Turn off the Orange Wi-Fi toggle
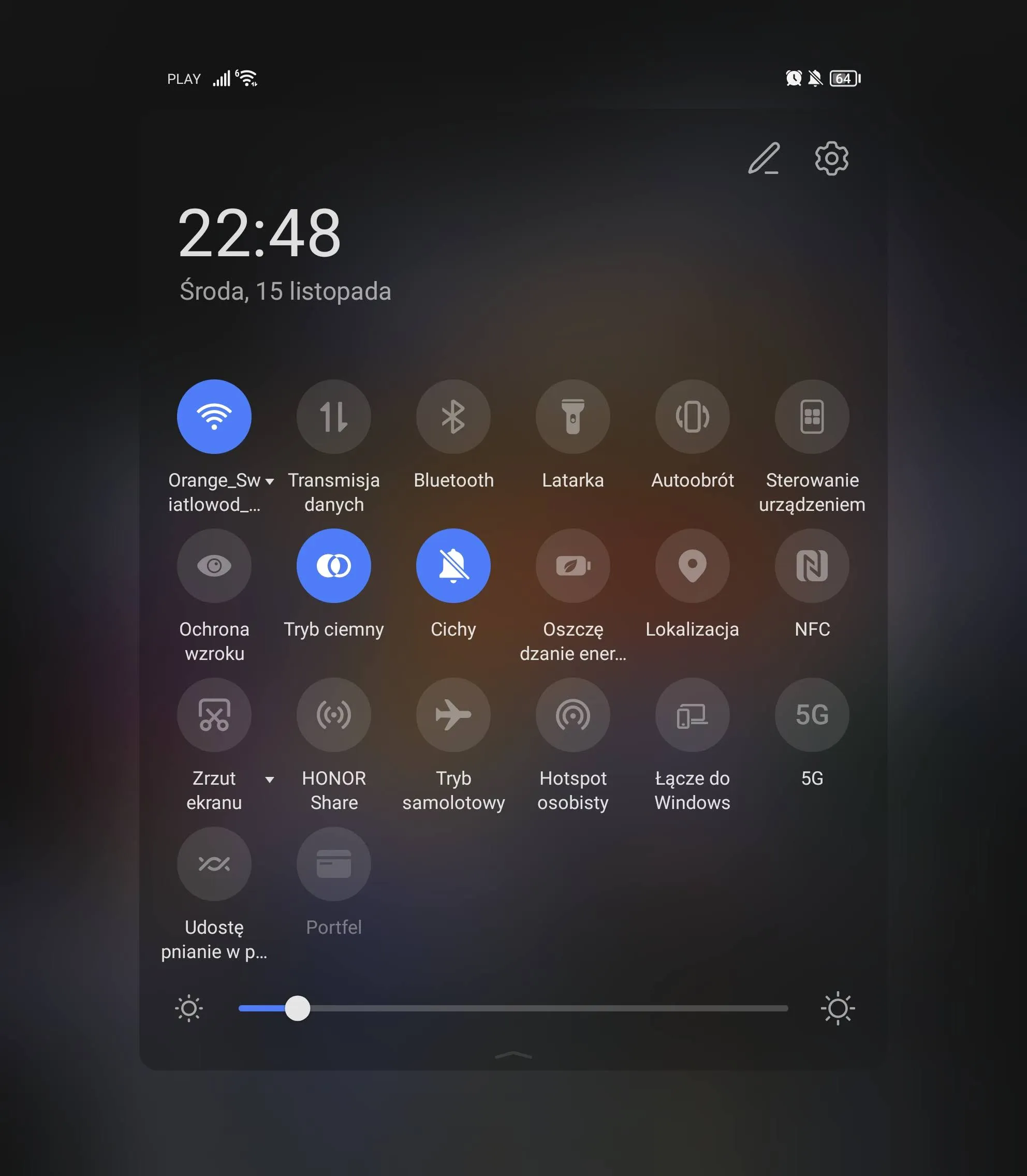1027x1176 pixels. click(x=214, y=417)
